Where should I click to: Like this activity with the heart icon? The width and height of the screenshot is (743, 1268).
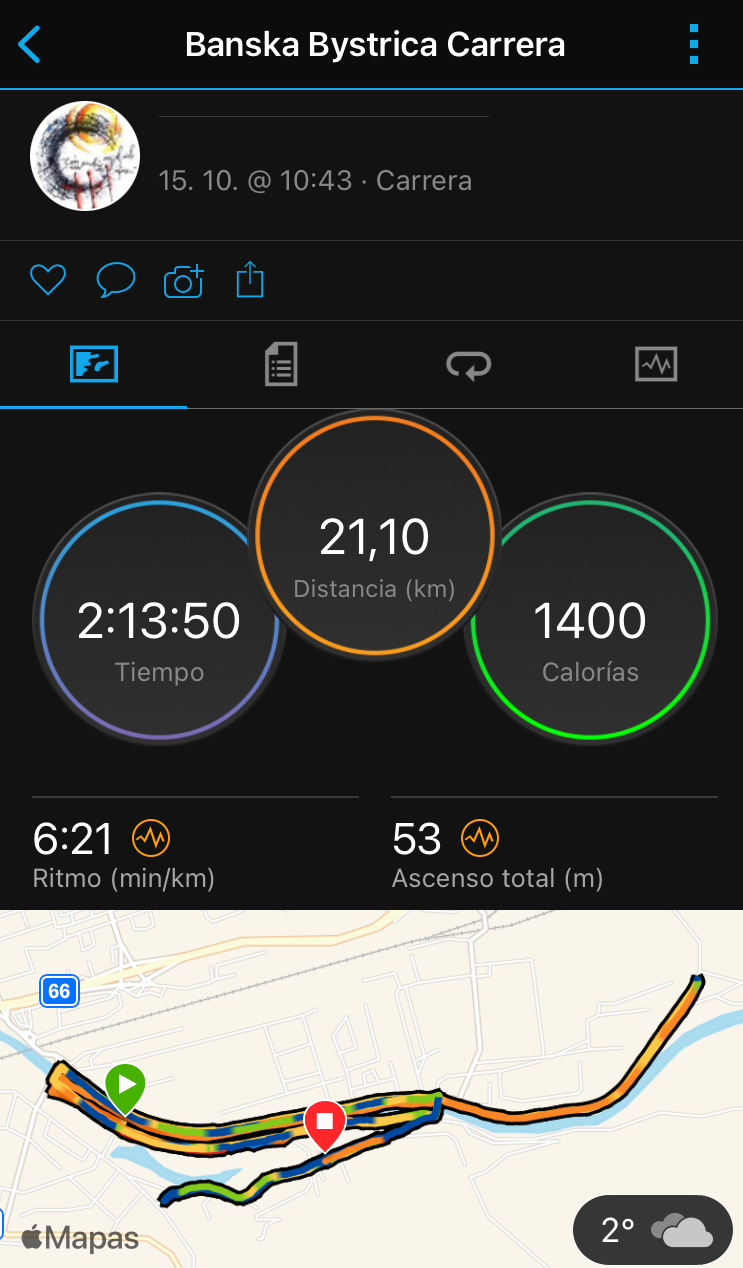pyautogui.click(x=47, y=280)
